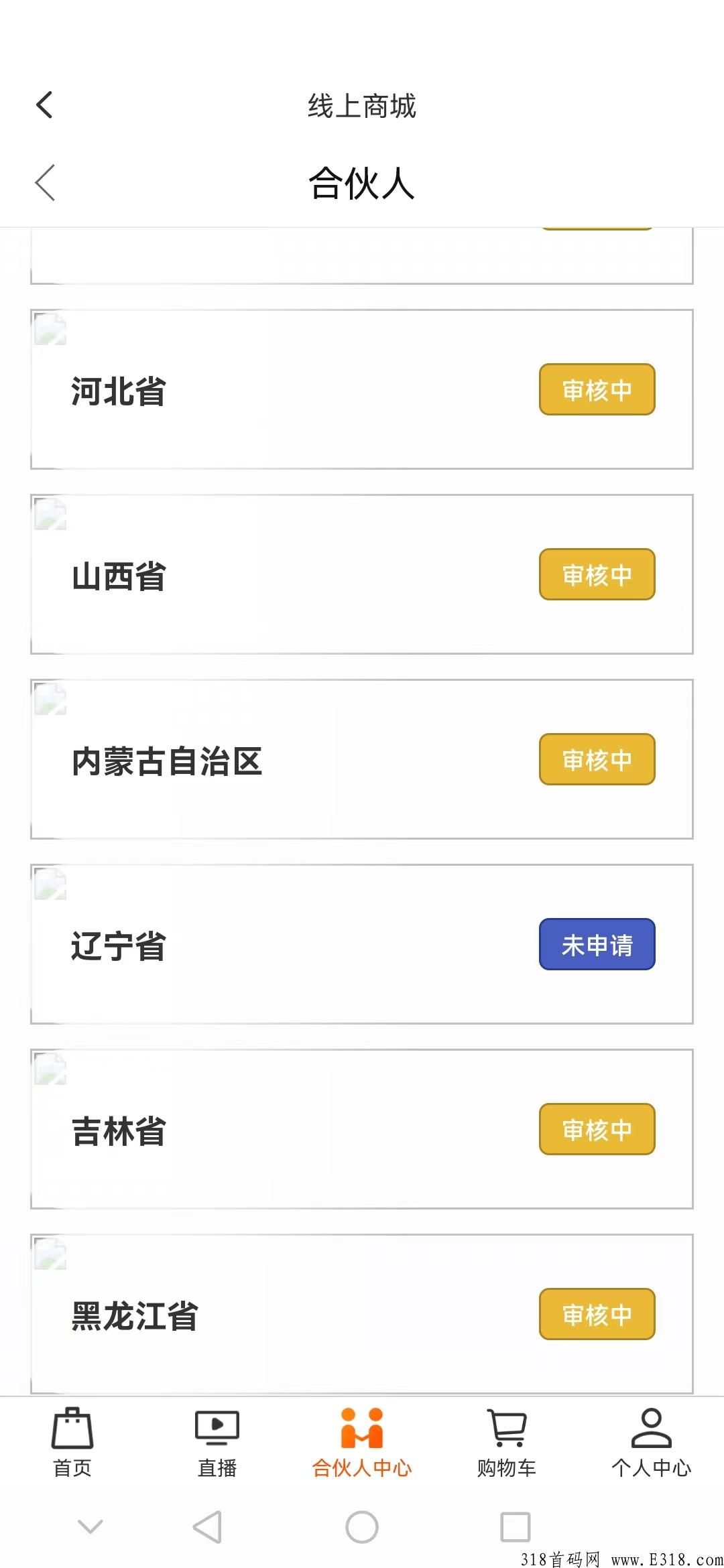Click the 审核中 status for 黑龙江省

point(597,1314)
